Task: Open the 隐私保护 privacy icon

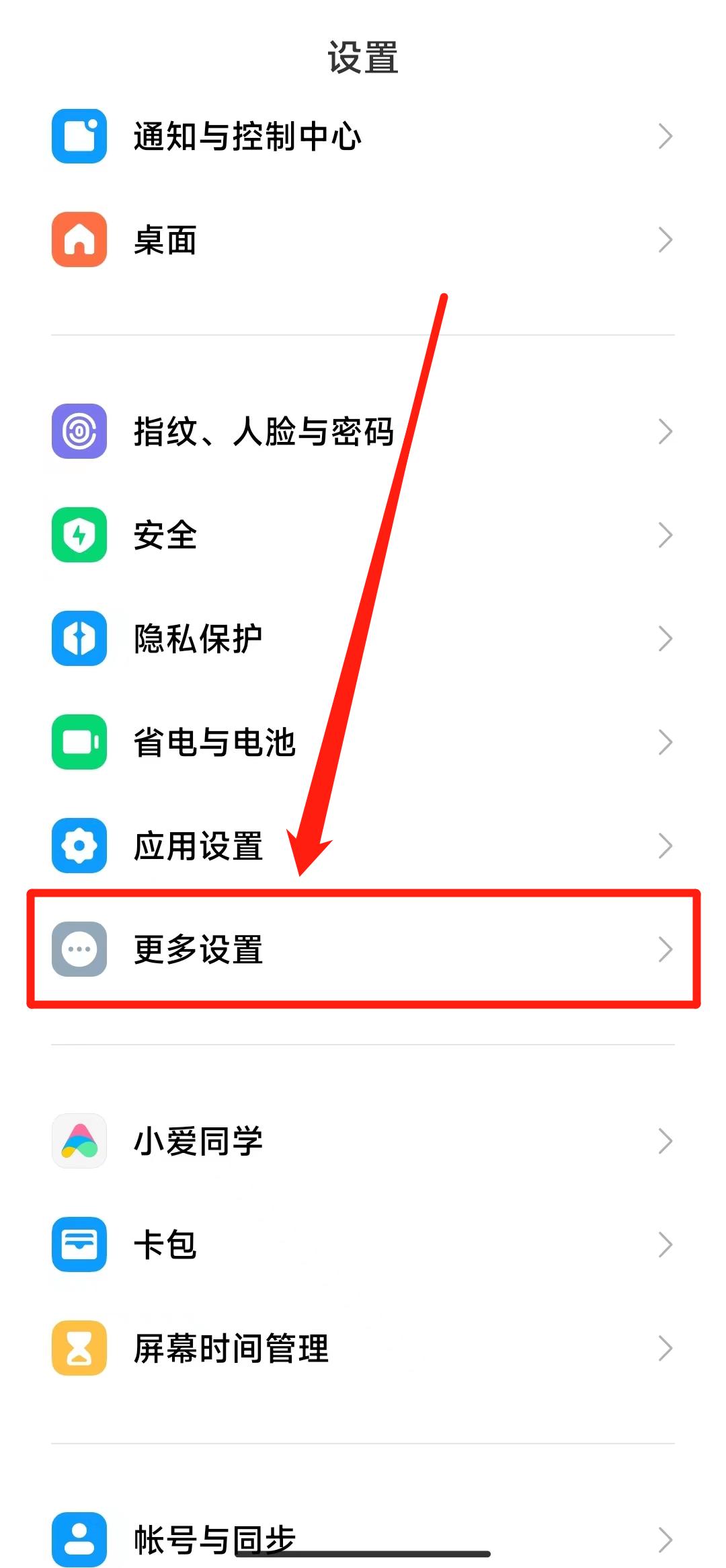Action: tap(79, 639)
